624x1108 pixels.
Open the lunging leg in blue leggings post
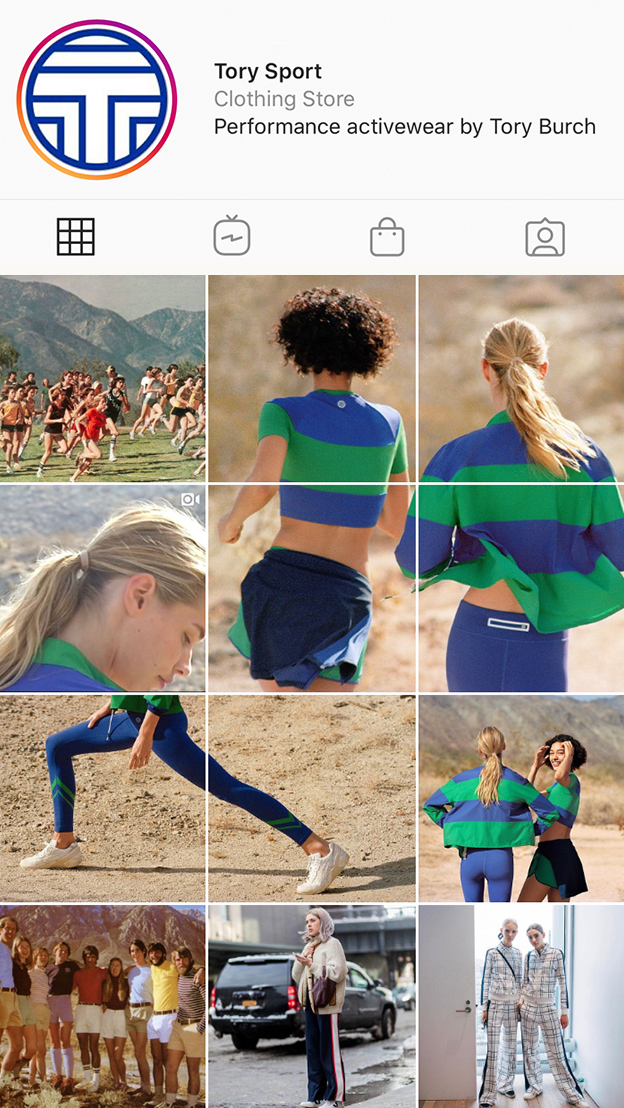pos(102,798)
